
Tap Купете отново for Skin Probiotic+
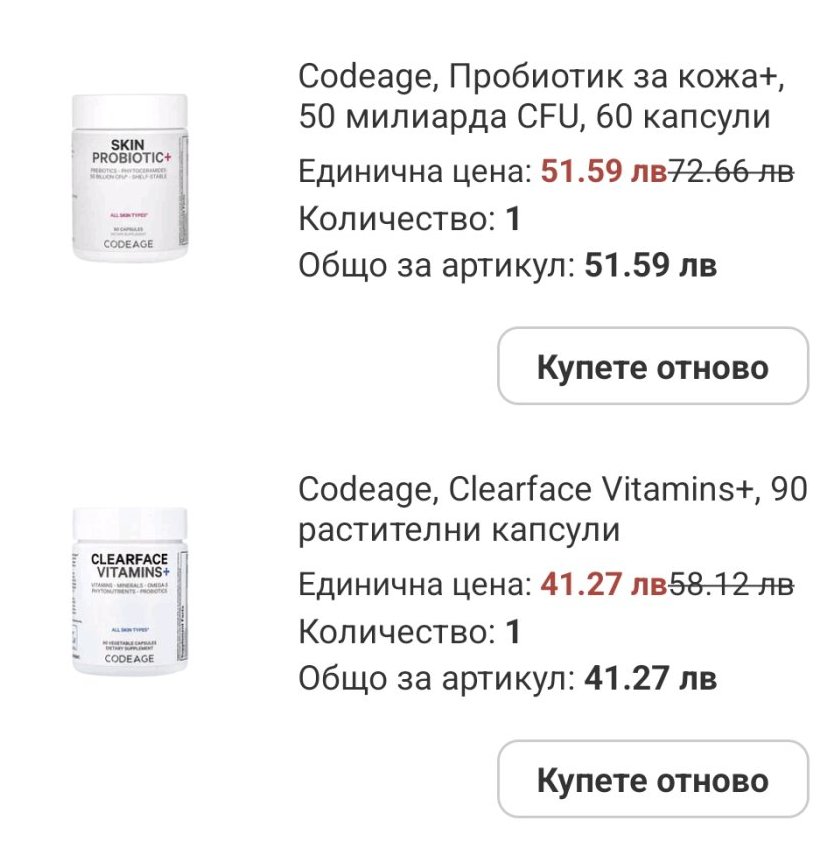[x=652, y=366]
